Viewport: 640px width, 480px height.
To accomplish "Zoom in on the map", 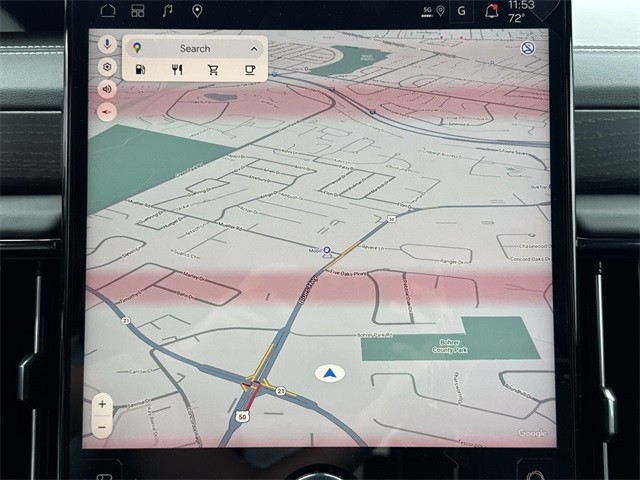I will [x=102, y=405].
